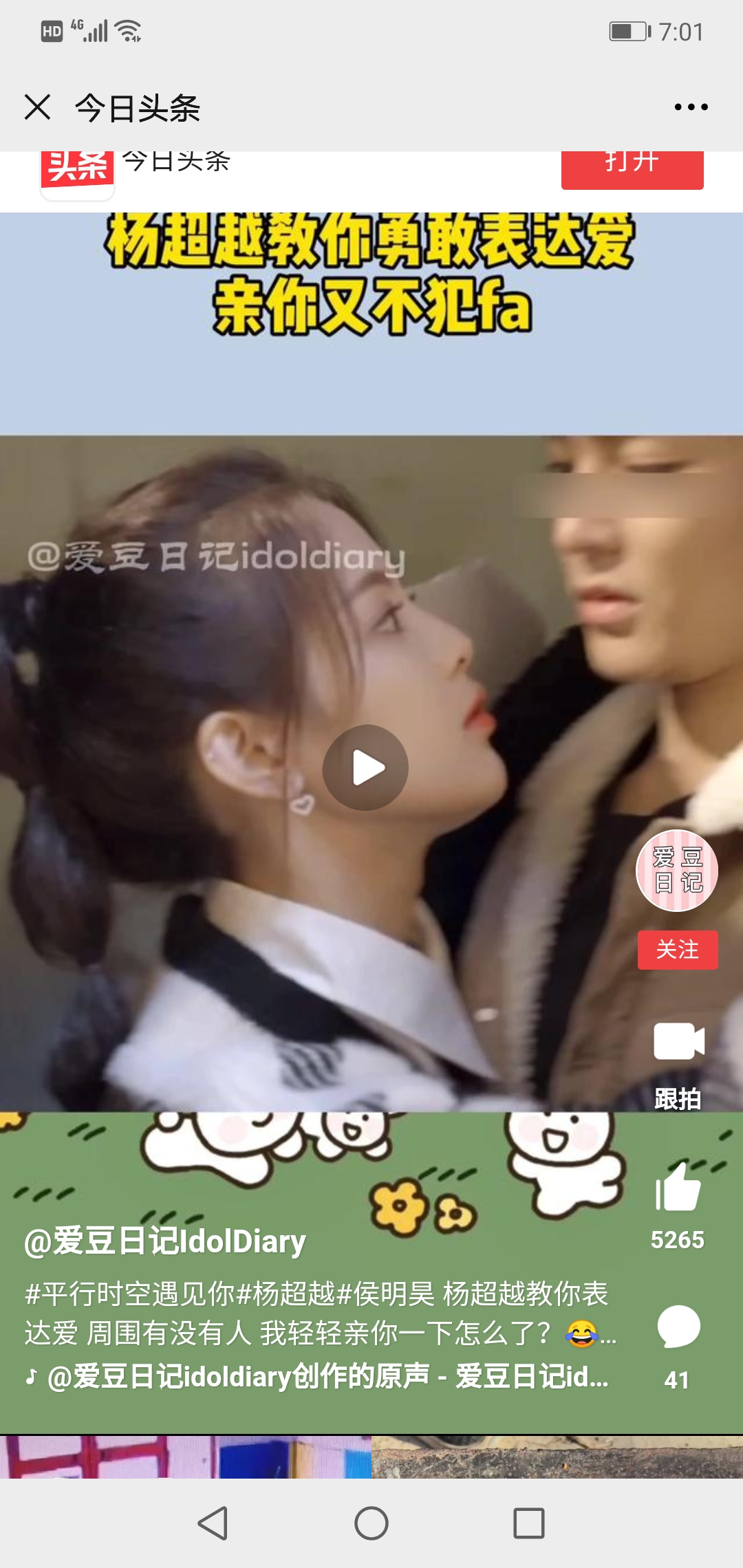
Task: Close the 今日头条 web page
Action: 38,107
